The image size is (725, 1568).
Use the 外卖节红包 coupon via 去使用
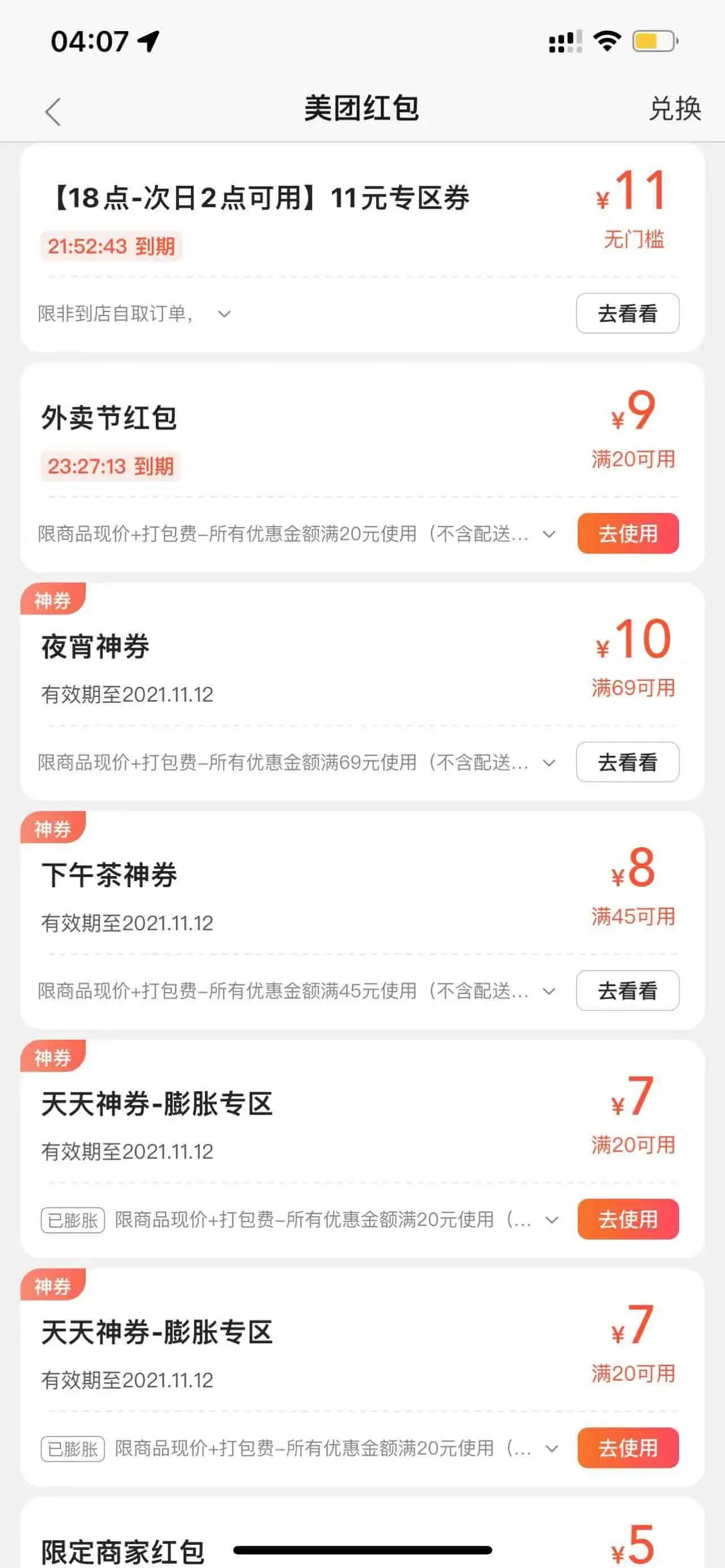[627, 533]
